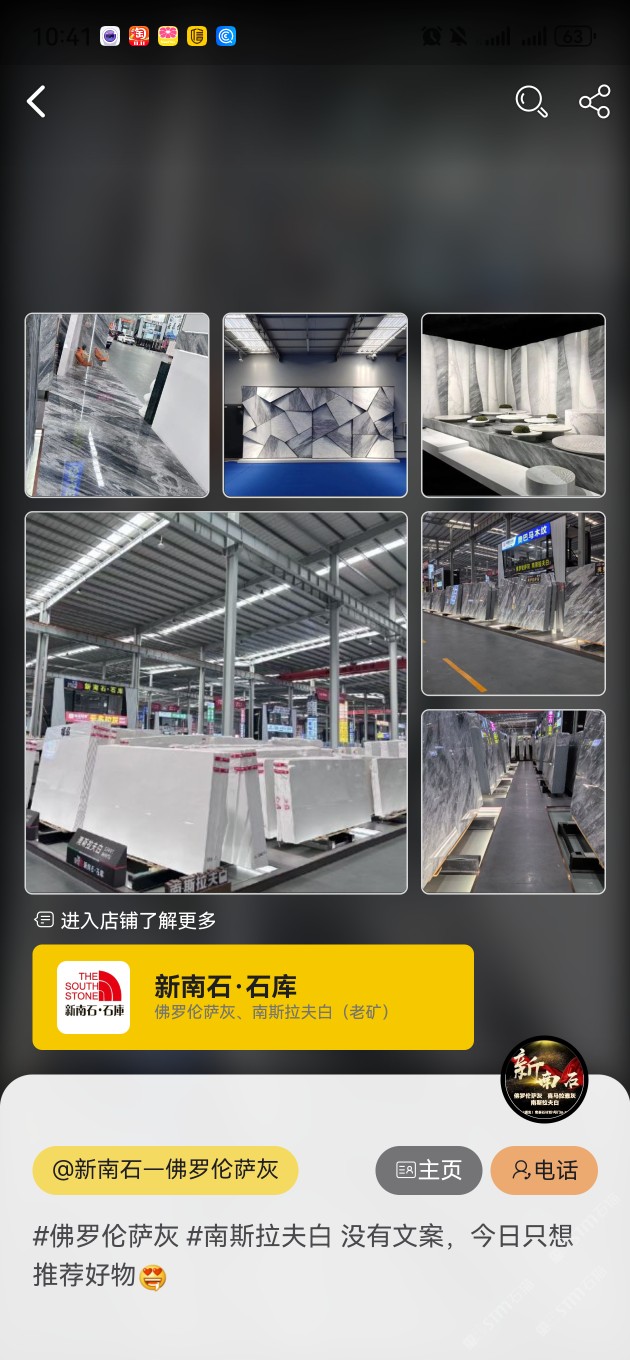630x1360 pixels.
Task: Tap 进入店铺了解更多 link
Action: pos(127,920)
